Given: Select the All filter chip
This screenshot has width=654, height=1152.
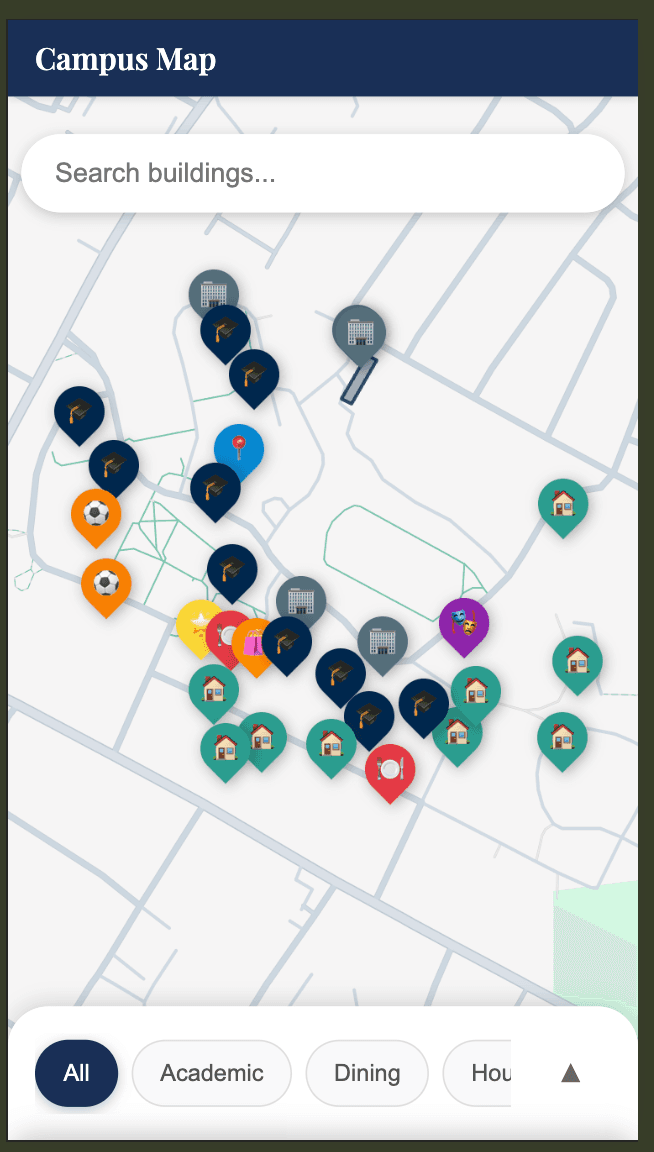Looking at the screenshot, I should coord(77,1073).
